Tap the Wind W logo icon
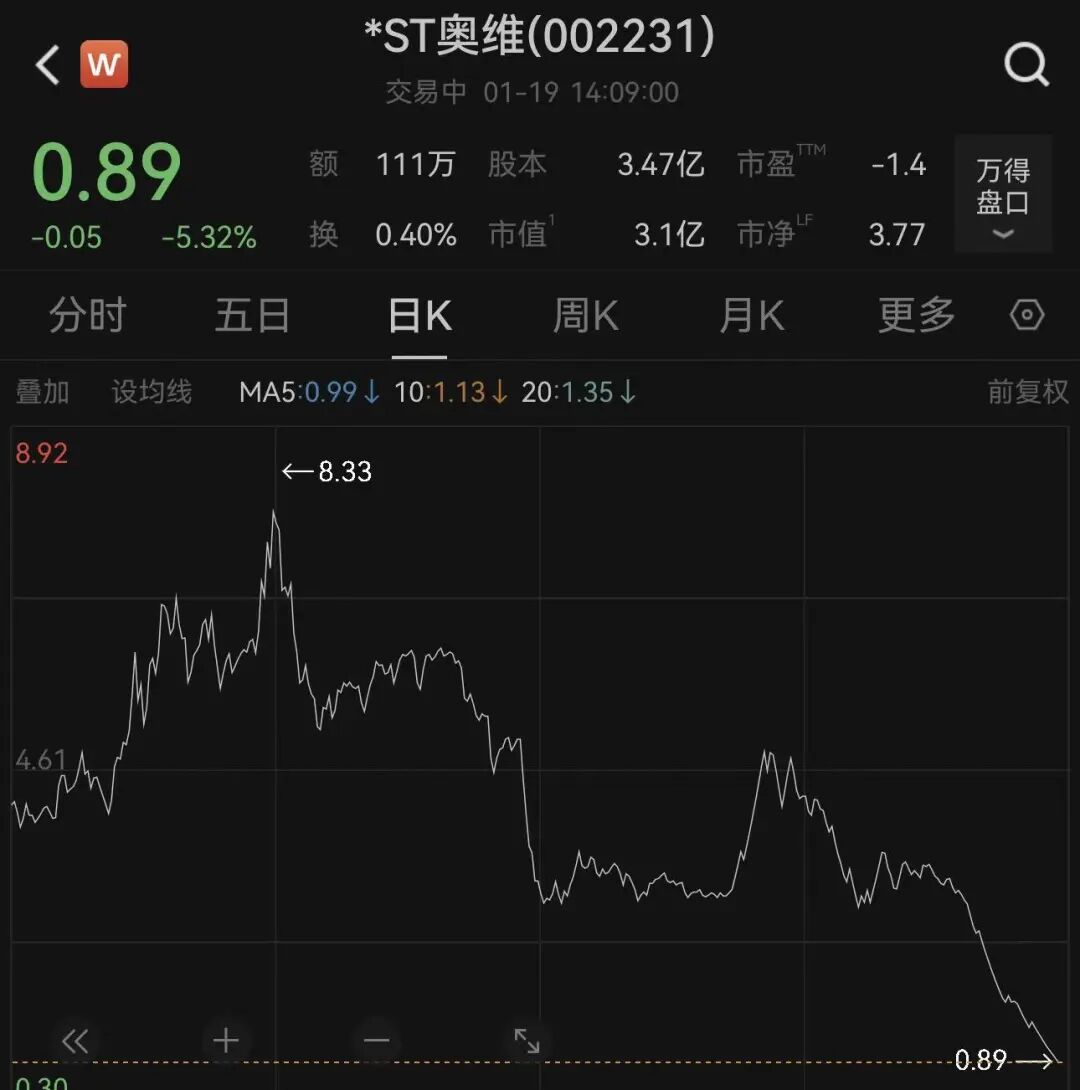Viewport: 1080px width, 1090px height. pyautogui.click(x=104, y=64)
